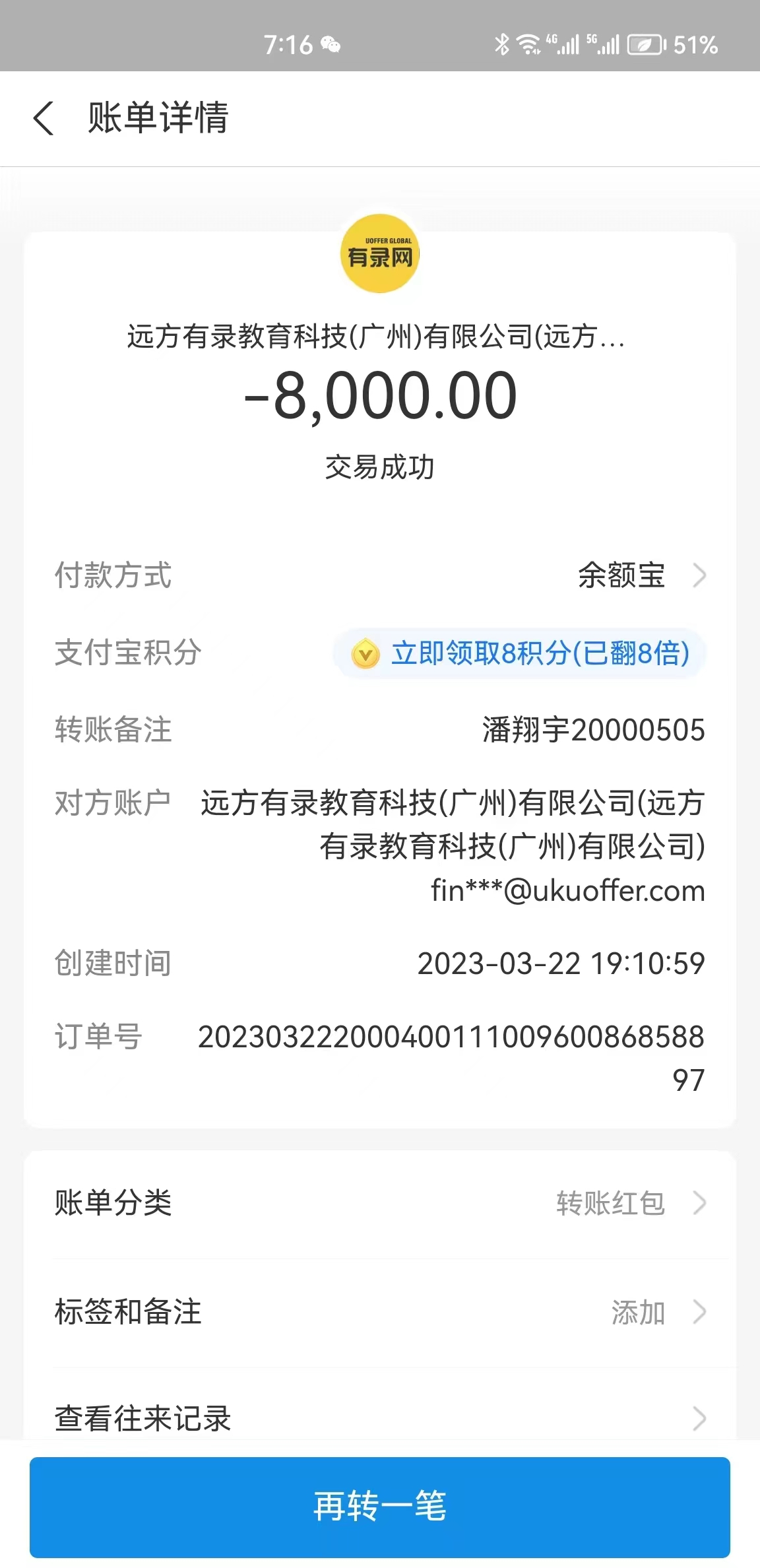Tap the 再转一笔 button

380,1507
